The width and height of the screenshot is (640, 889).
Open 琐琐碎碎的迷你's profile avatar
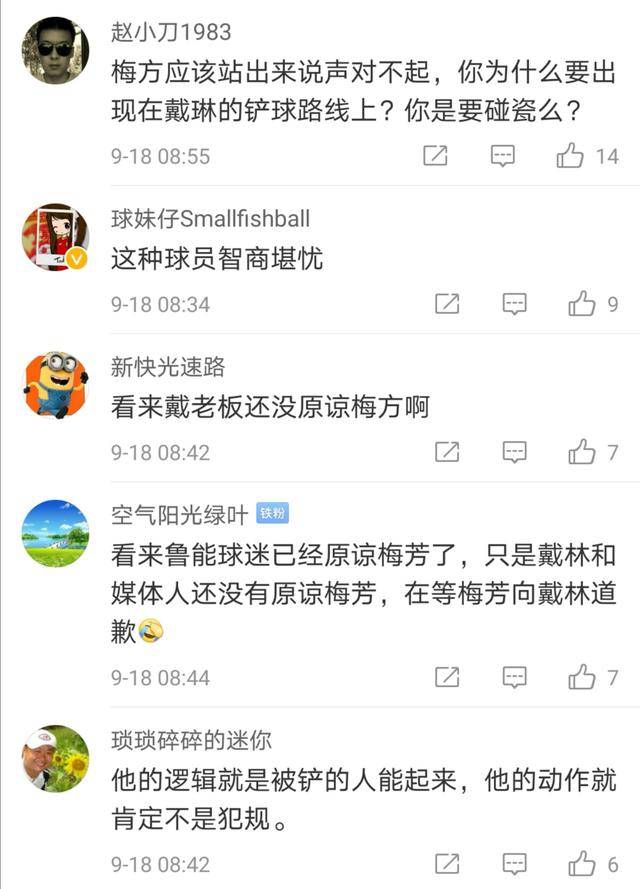[56, 759]
